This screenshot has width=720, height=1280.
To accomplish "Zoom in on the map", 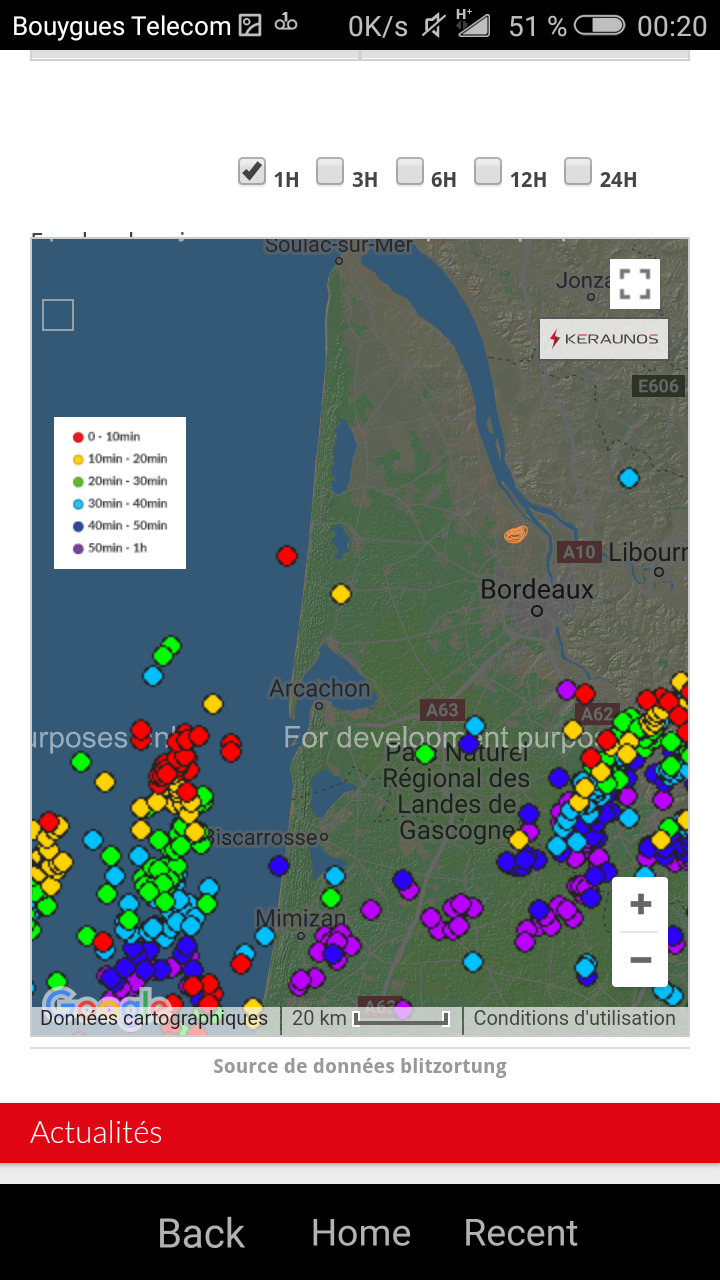I will (640, 905).
